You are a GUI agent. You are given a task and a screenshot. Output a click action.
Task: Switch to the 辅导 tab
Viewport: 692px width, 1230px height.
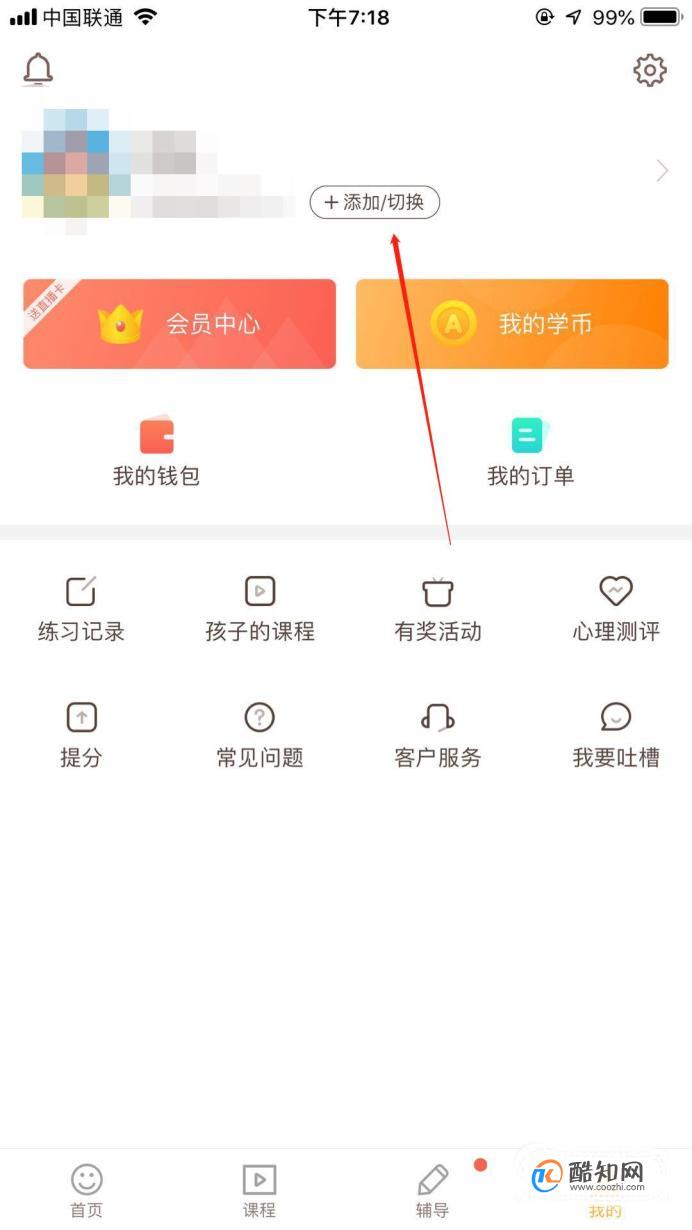point(432,1191)
